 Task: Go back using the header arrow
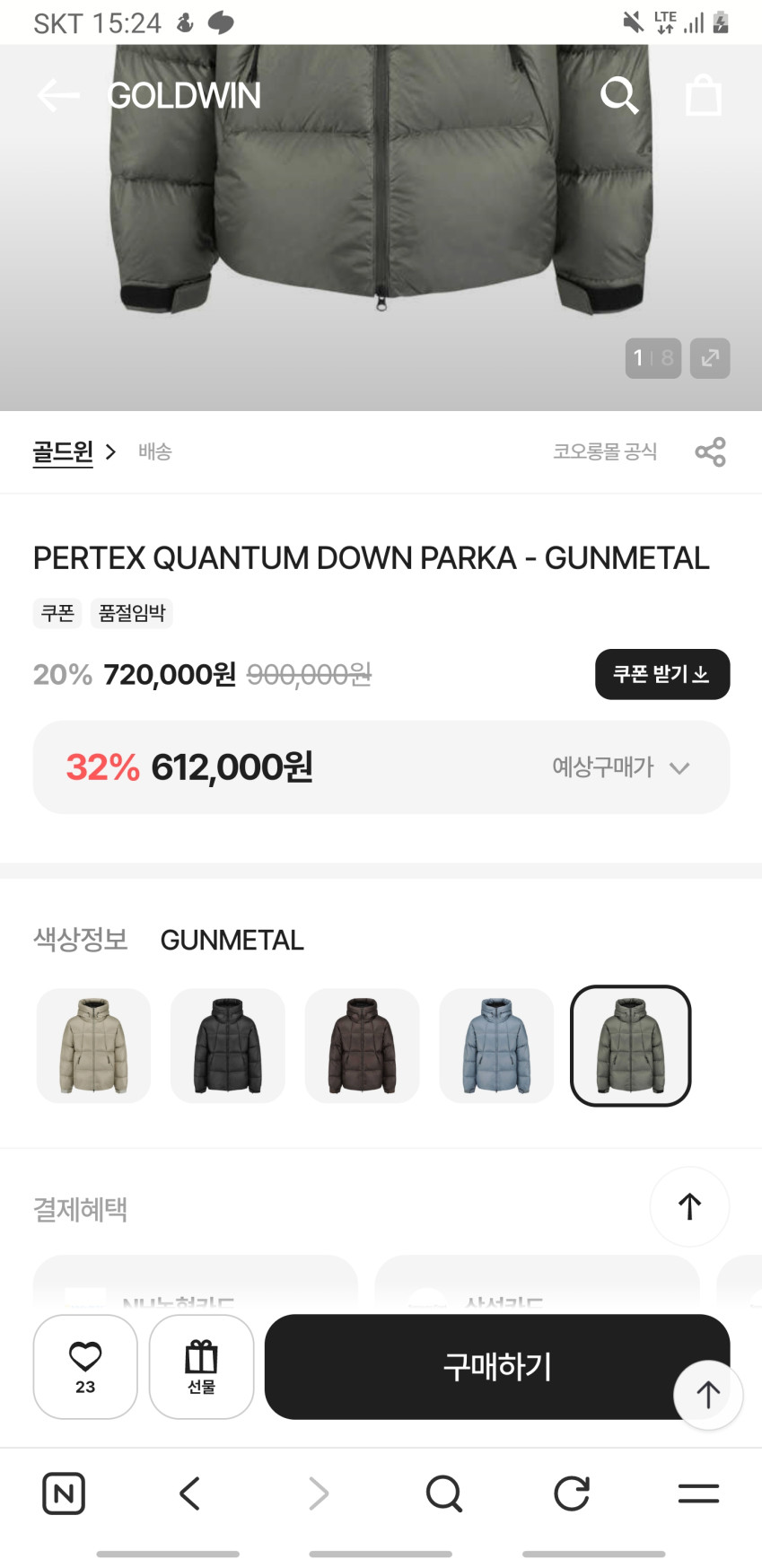point(58,95)
